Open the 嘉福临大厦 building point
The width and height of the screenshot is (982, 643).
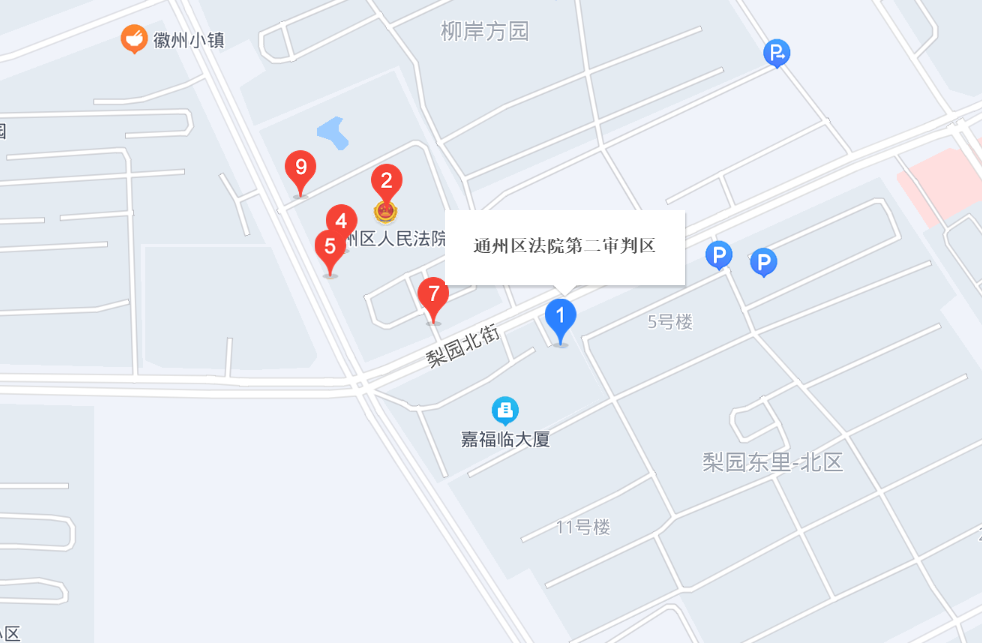505,410
